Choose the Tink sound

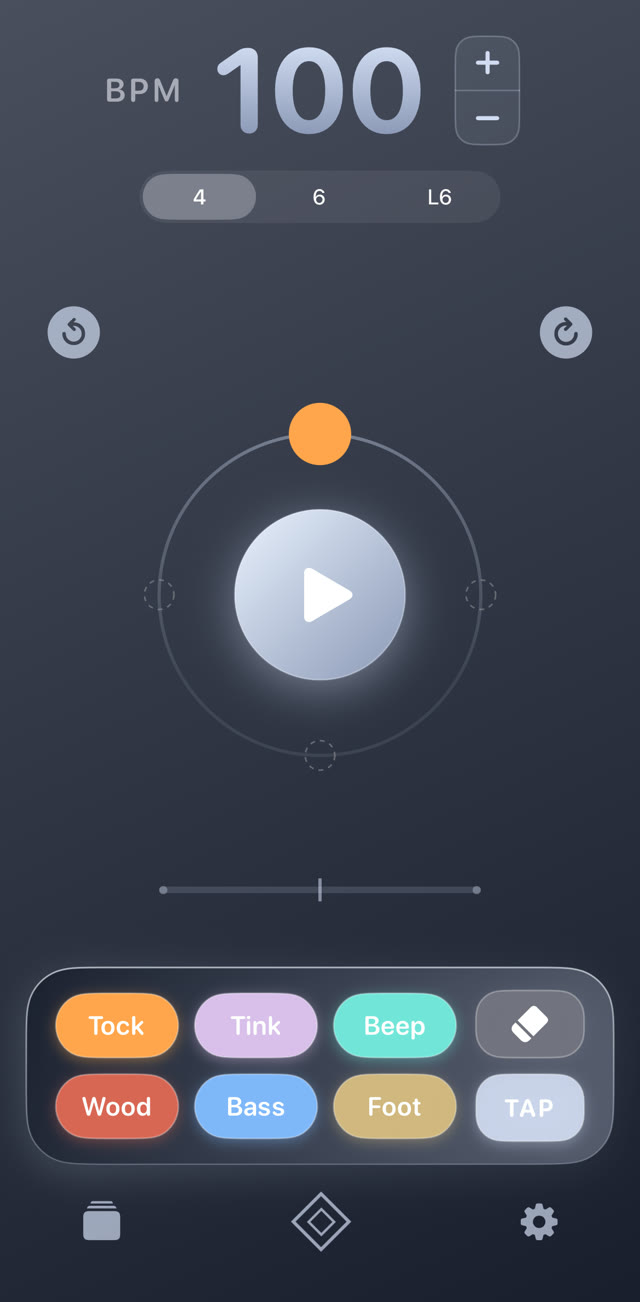(x=256, y=1026)
